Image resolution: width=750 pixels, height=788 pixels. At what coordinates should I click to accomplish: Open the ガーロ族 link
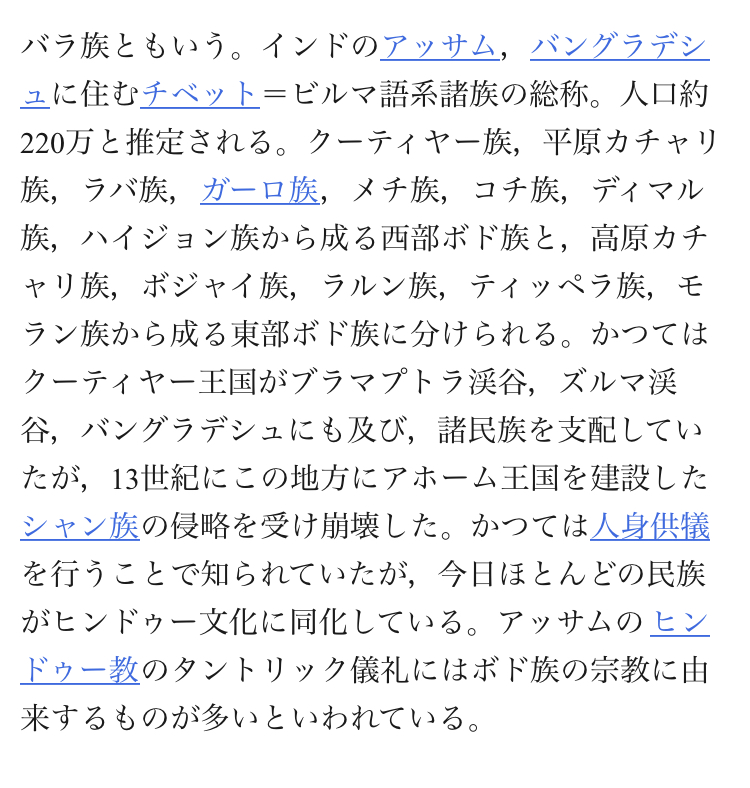(259, 190)
